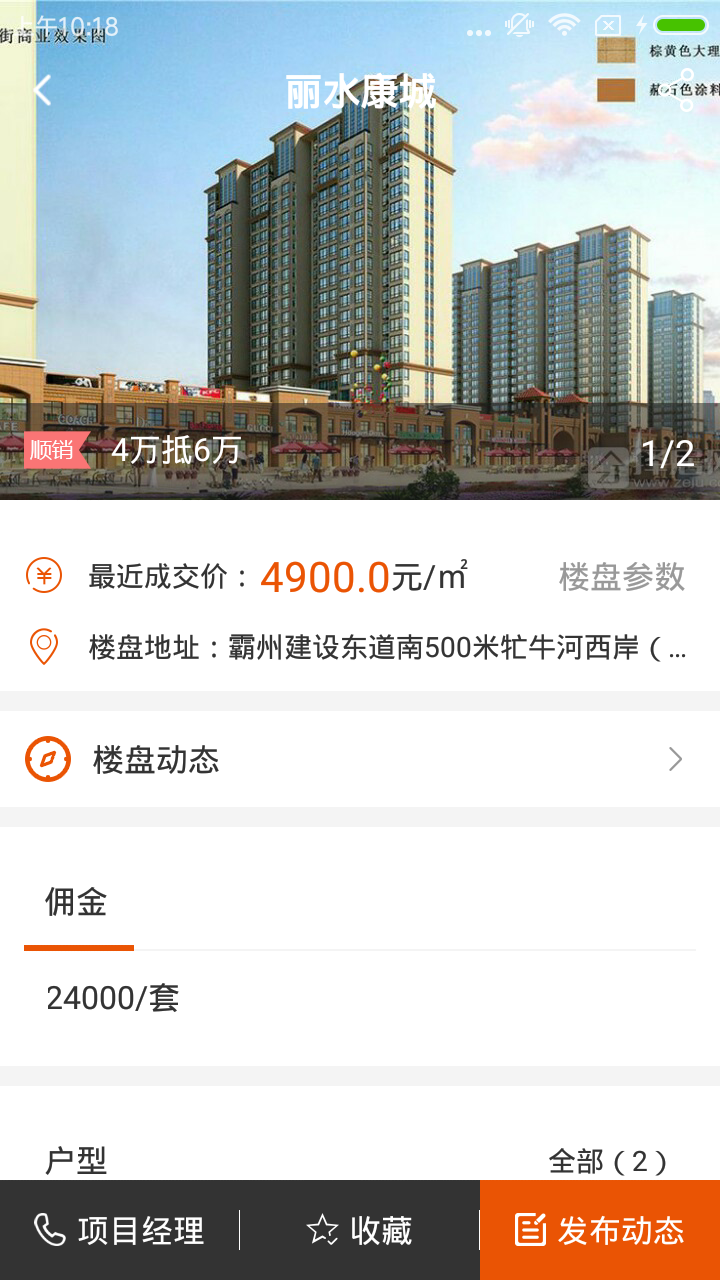The width and height of the screenshot is (720, 1280).
Task: Open the 楼盘参数 property details link
Action: click(x=621, y=577)
